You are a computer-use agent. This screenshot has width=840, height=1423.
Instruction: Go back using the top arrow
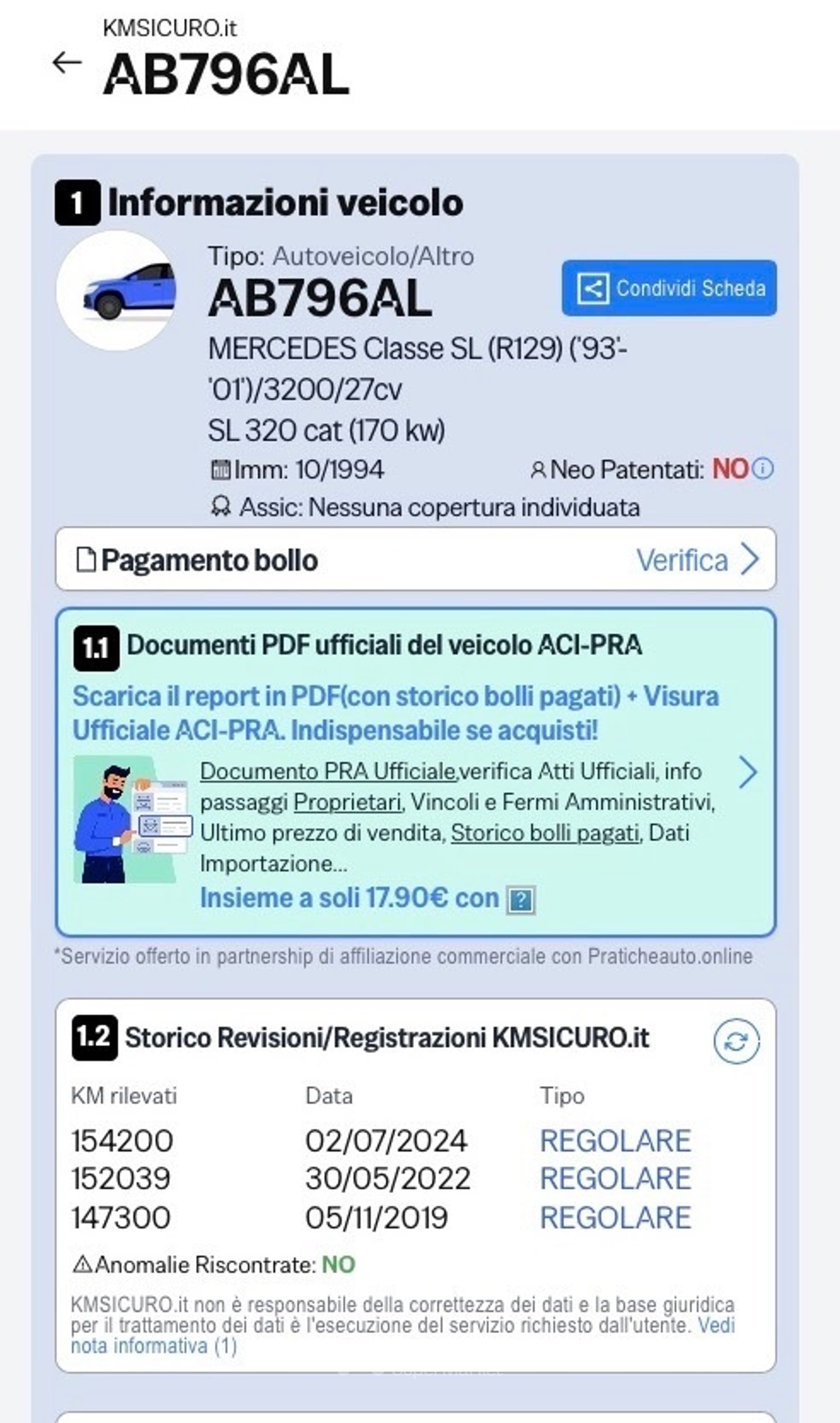(67, 63)
